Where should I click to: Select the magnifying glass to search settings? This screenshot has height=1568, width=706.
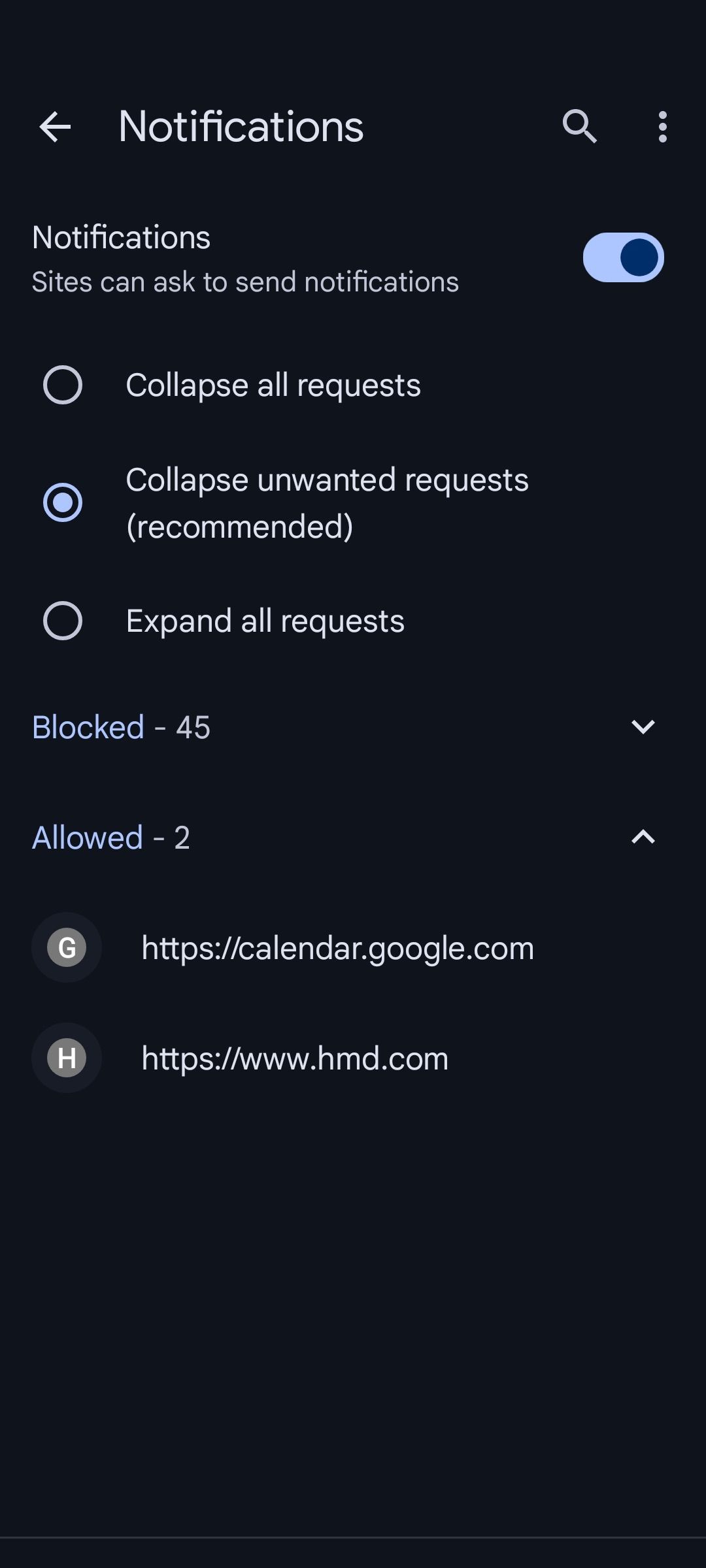point(579,127)
